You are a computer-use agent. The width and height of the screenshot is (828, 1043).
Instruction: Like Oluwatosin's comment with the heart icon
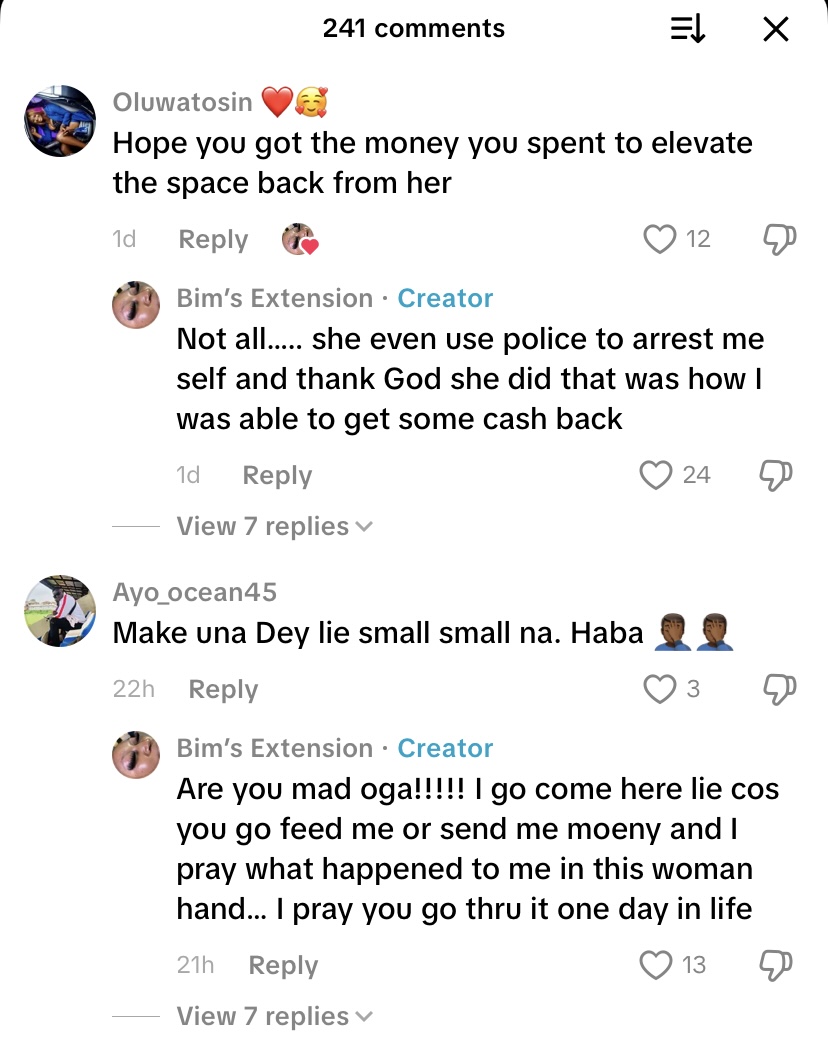pyautogui.click(x=659, y=239)
